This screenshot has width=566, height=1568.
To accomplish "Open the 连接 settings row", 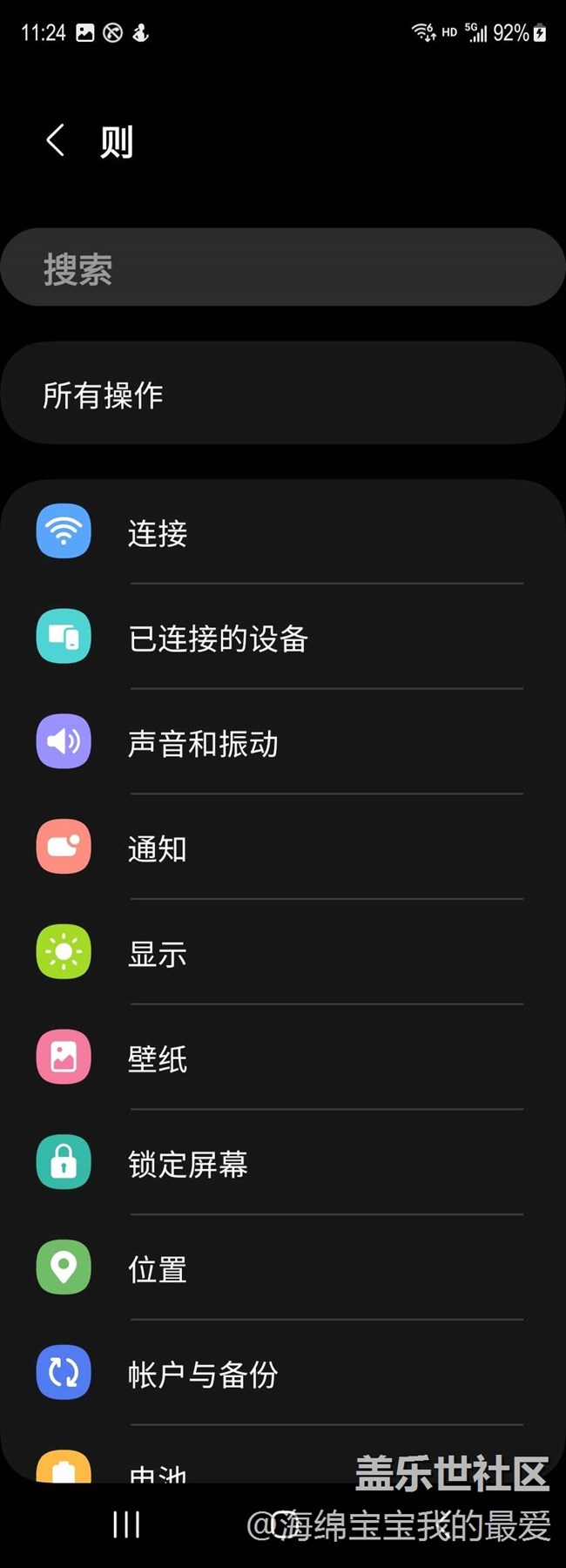I will point(283,532).
